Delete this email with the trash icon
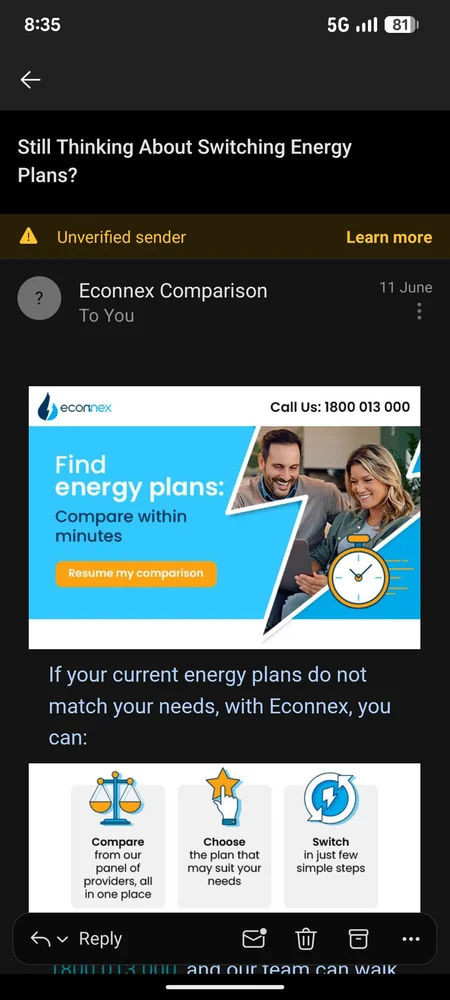This screenshot has width=450, height=1000. click(x=306, y=939)
